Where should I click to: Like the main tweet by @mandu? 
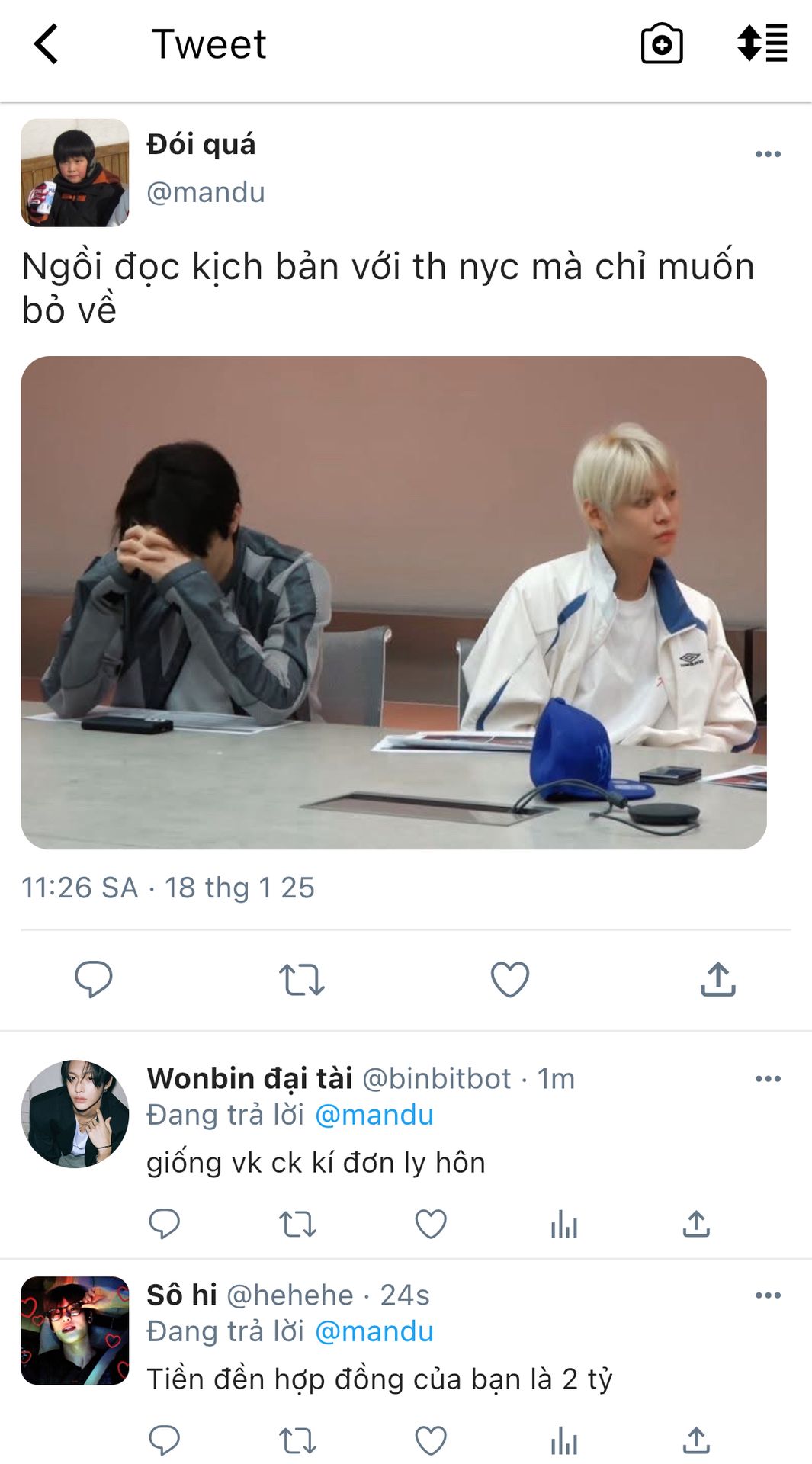coord(510,980)
